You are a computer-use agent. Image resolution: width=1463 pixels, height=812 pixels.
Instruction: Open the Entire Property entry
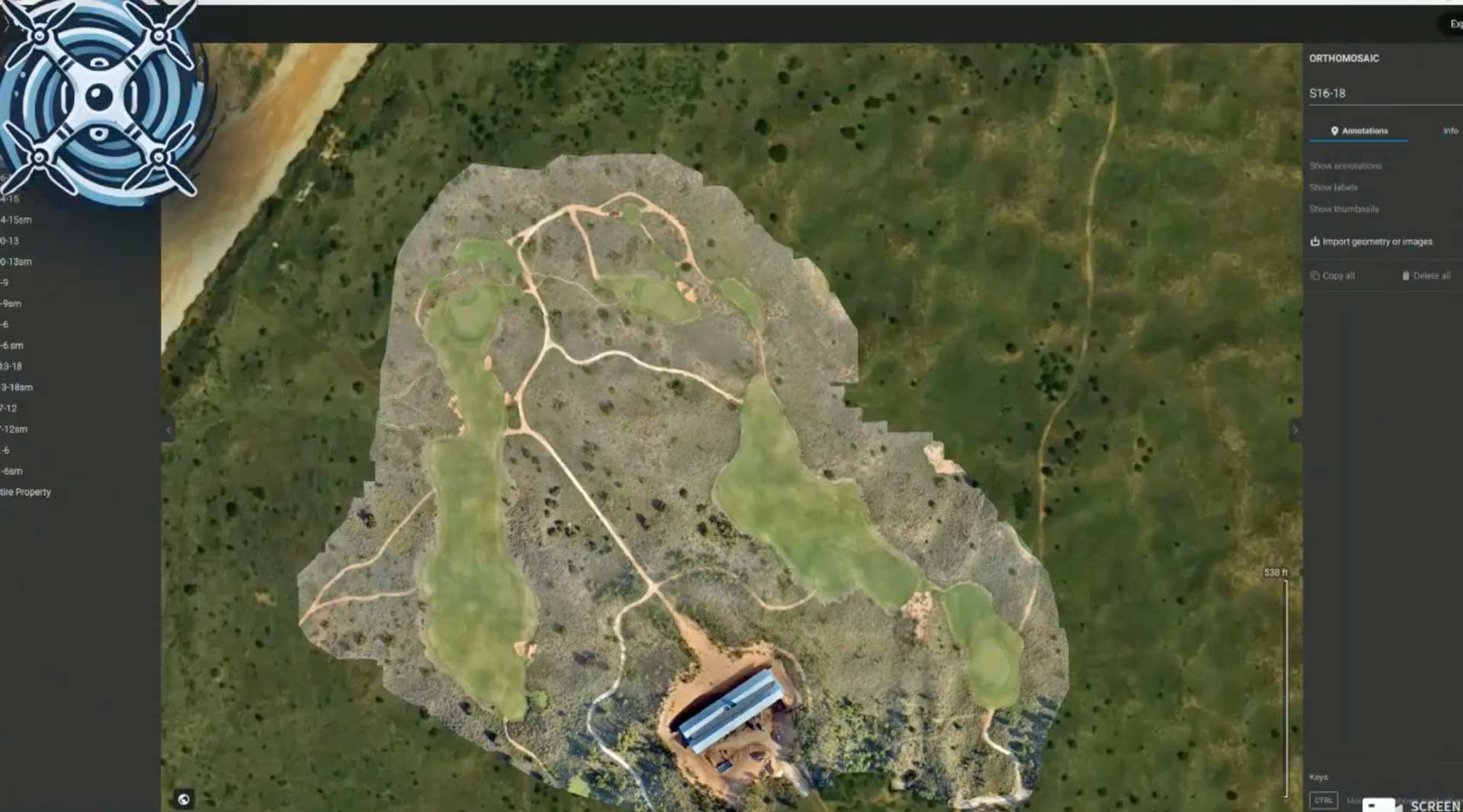[26, 492]
